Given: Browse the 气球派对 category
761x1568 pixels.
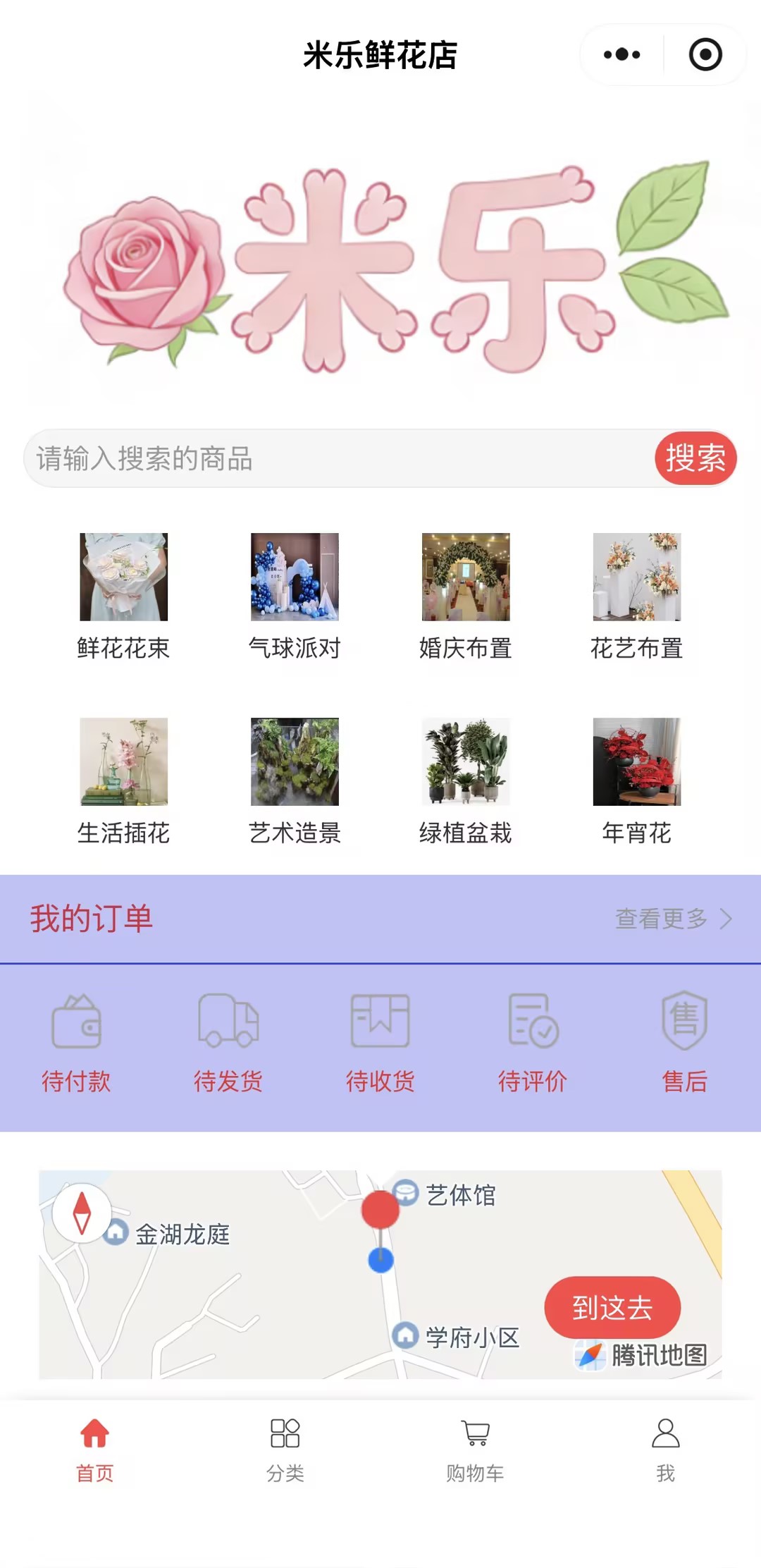Looking at the screenshot, I should coord(295,596).
